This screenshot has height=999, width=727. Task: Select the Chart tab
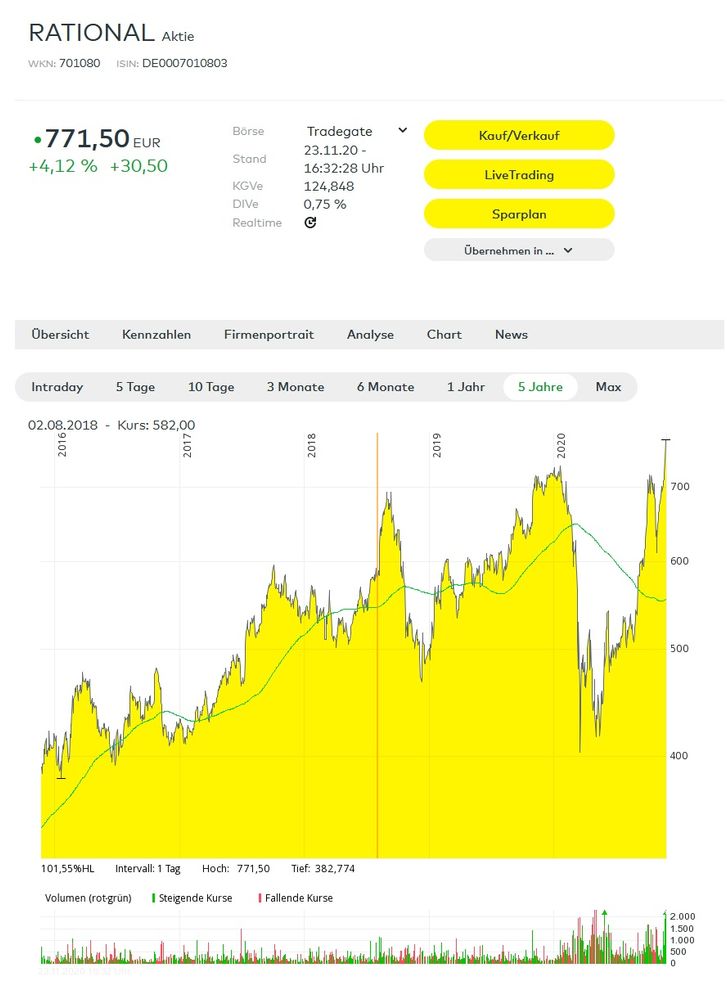pos(444,335)
